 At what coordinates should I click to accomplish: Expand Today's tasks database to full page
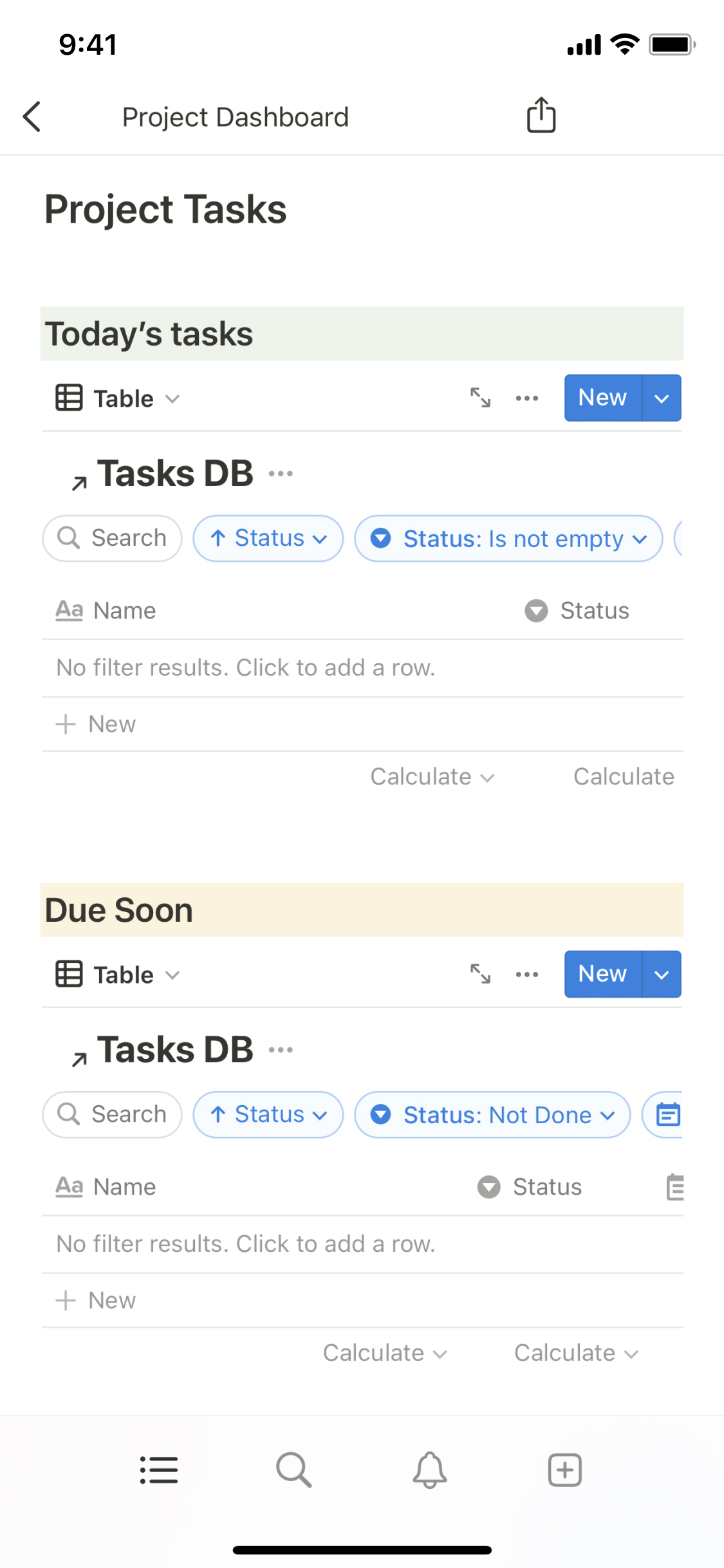coord(480,398)
